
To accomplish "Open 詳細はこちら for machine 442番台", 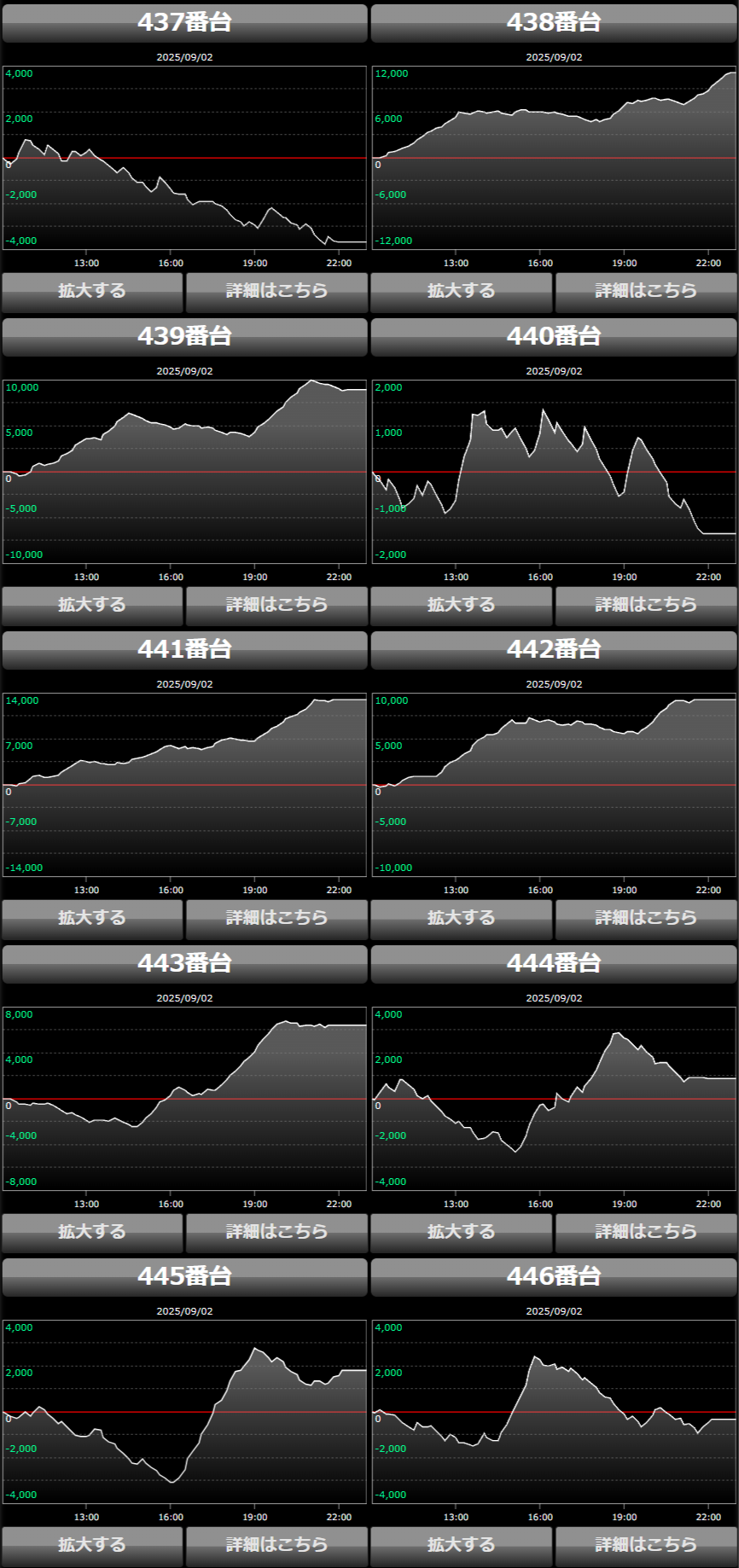I will pos(646,919).
